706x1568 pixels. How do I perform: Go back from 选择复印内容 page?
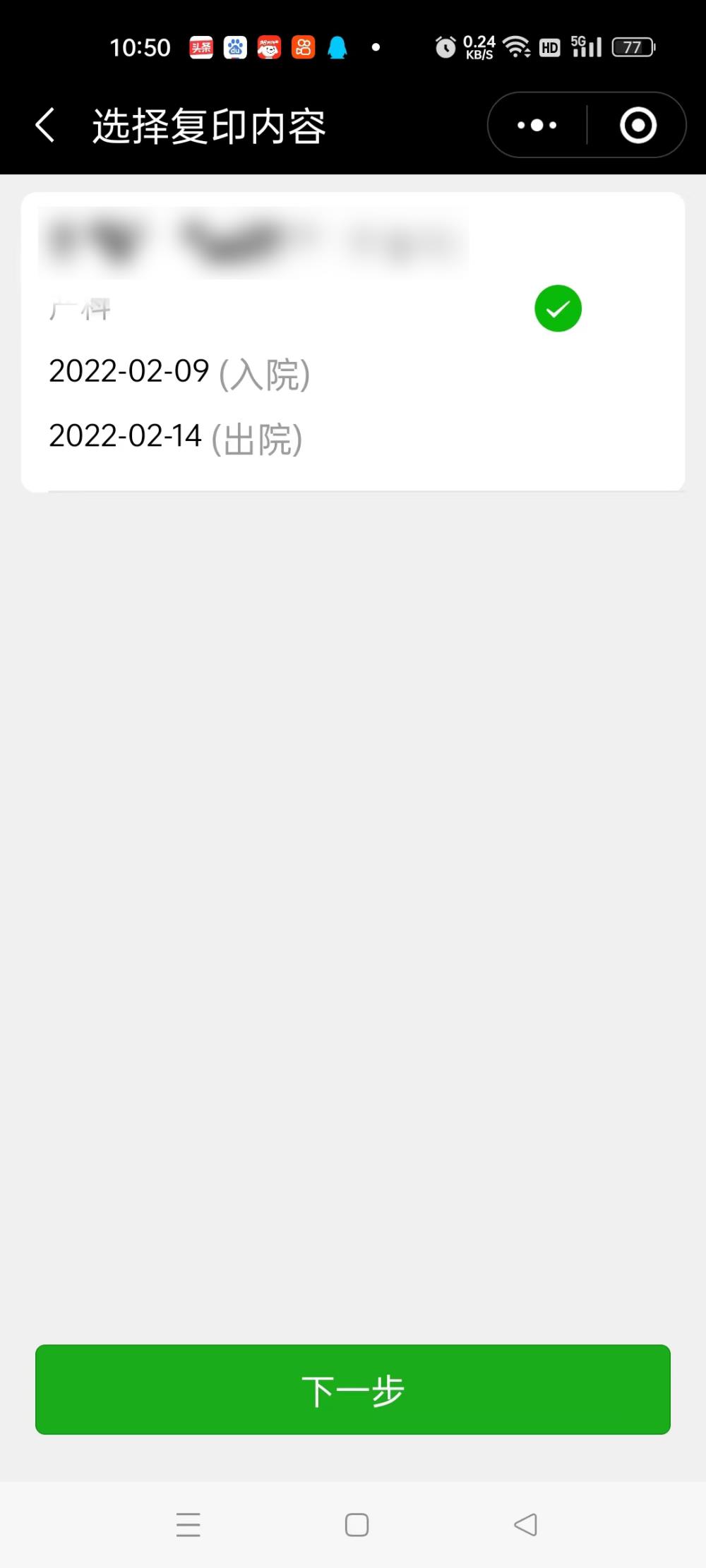pyautogui.click(x=45, y=126)
